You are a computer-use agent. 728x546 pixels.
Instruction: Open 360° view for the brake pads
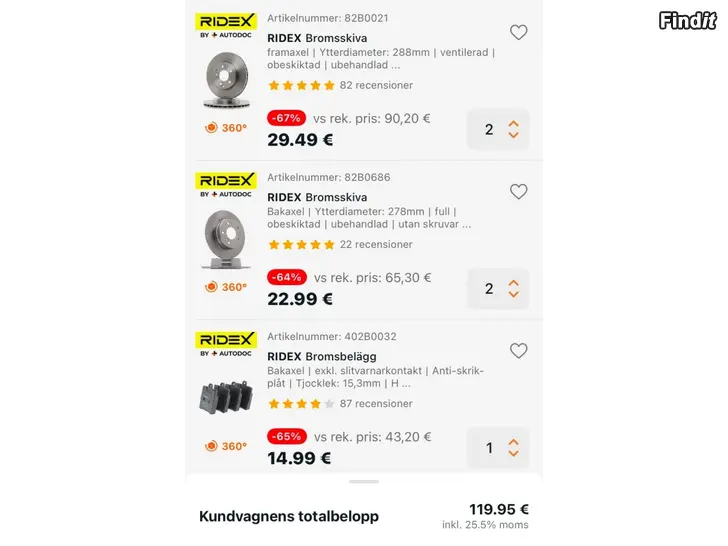tap(225, 446)
